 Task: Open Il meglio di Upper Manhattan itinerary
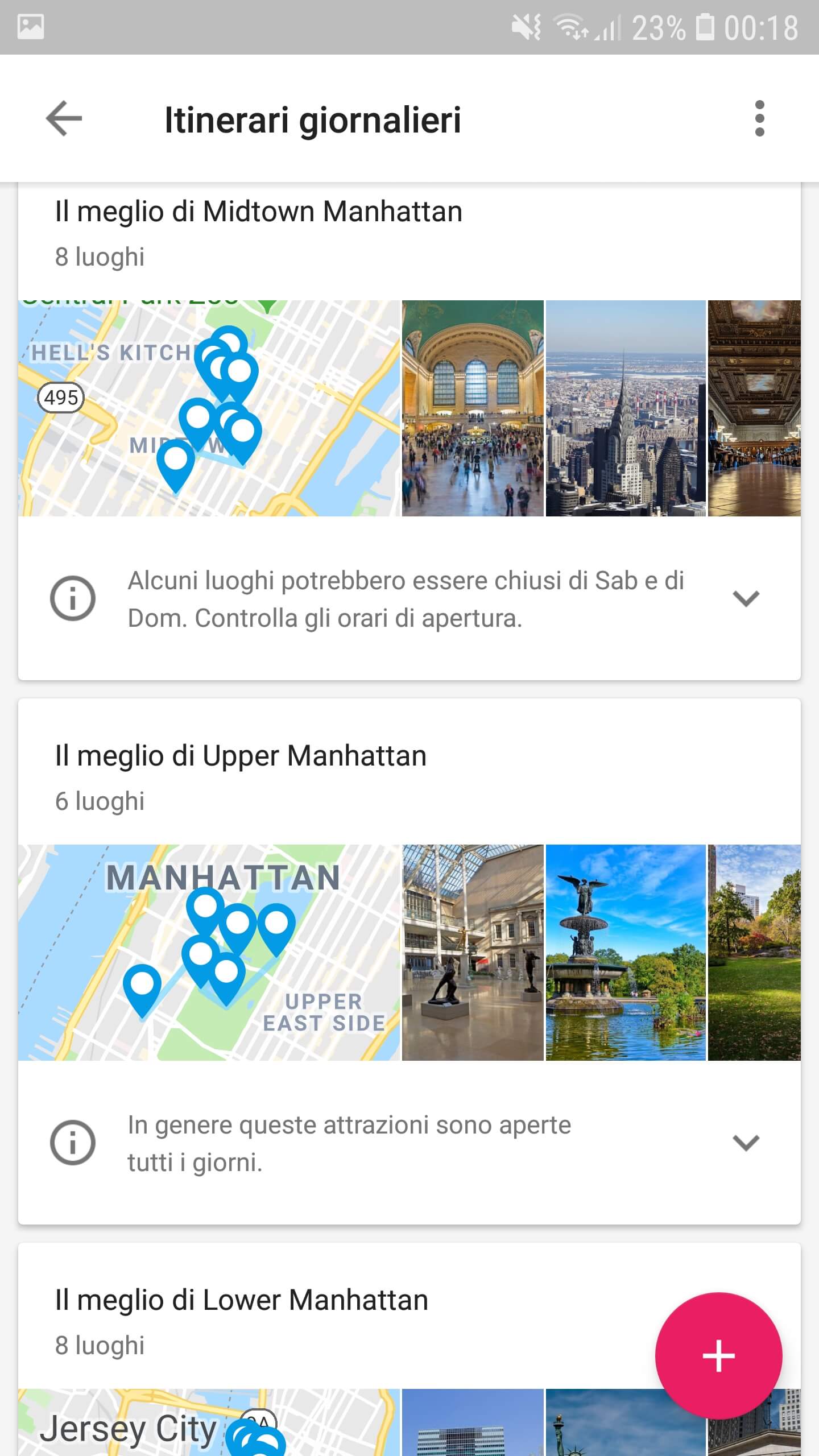[x=241, y=756]
